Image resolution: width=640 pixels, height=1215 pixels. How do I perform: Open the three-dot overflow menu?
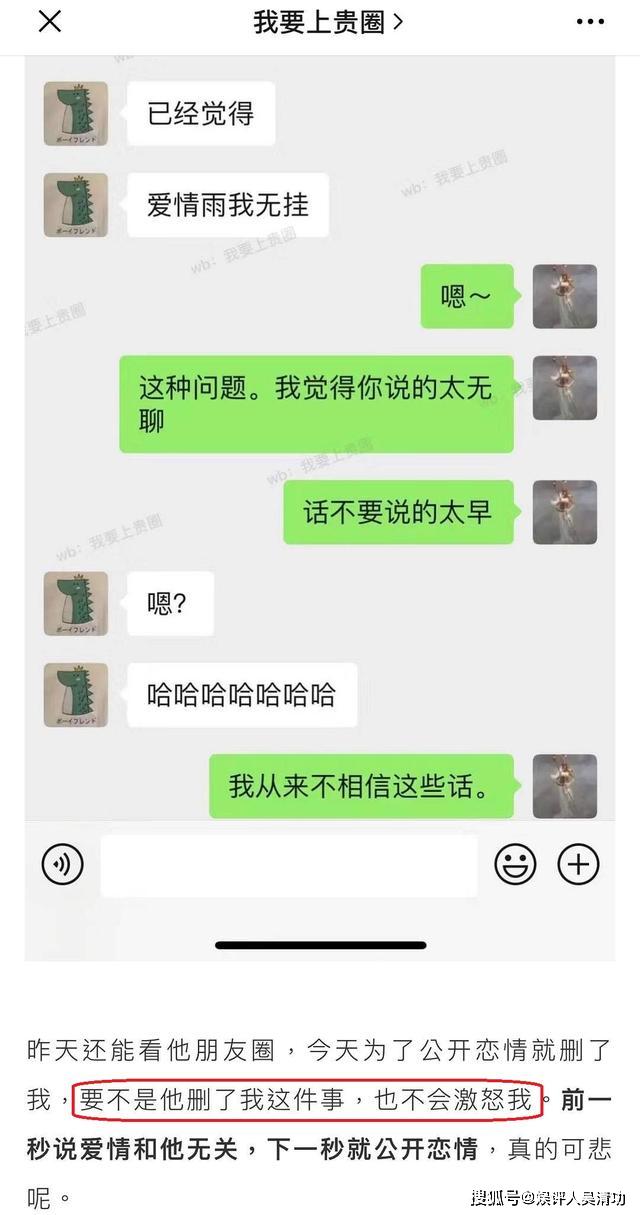pos(591,22)
